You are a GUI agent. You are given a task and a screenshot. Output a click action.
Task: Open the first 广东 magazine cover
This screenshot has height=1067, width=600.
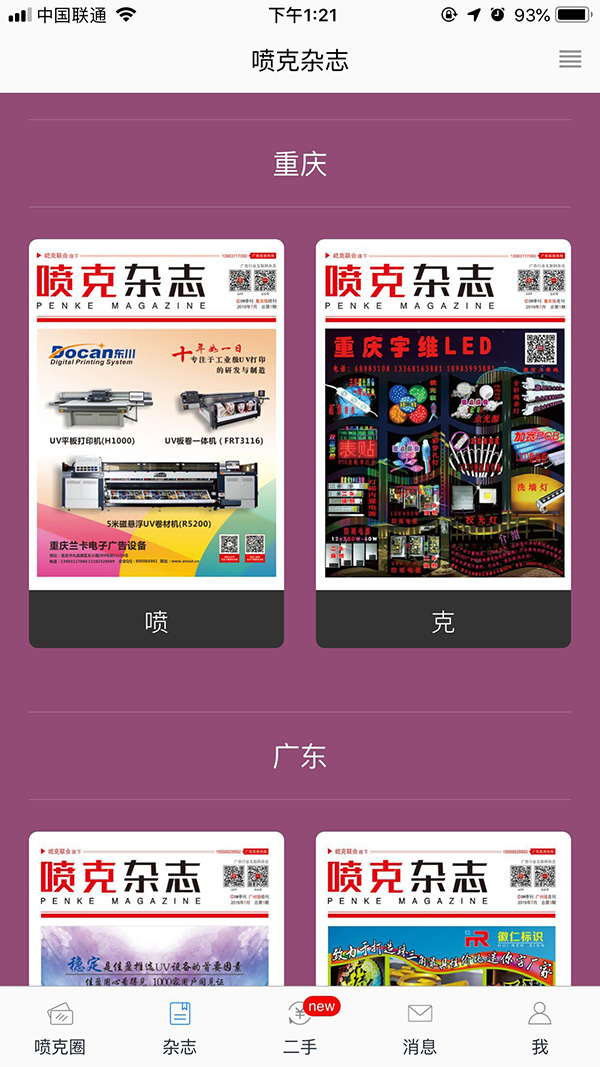[156, 908]
